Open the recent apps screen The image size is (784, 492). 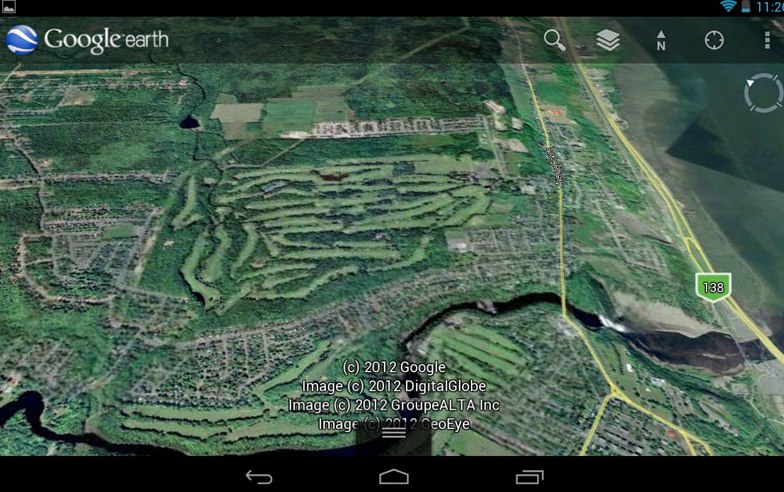(x=529, y=477)
